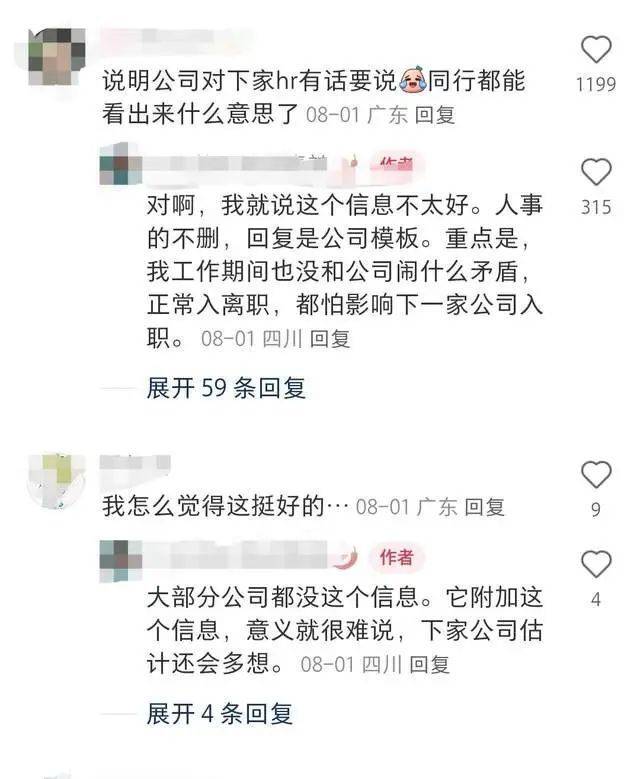Expand the 4 replies
640x779 pixels.
point(219,713)
